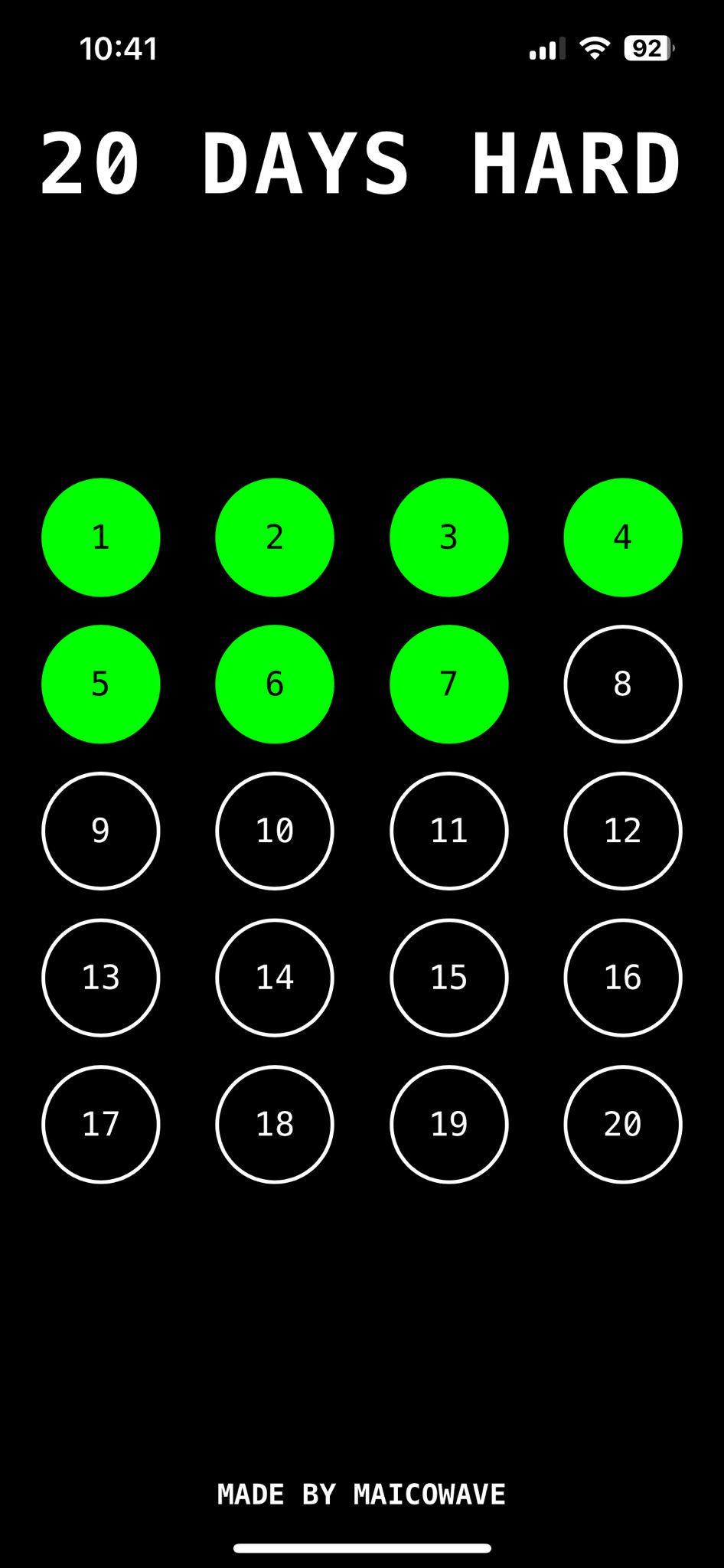This screenshot has width=724, height=1568.
Task: Complete day 13 in the tracker
Action: [x=100, y=978]
